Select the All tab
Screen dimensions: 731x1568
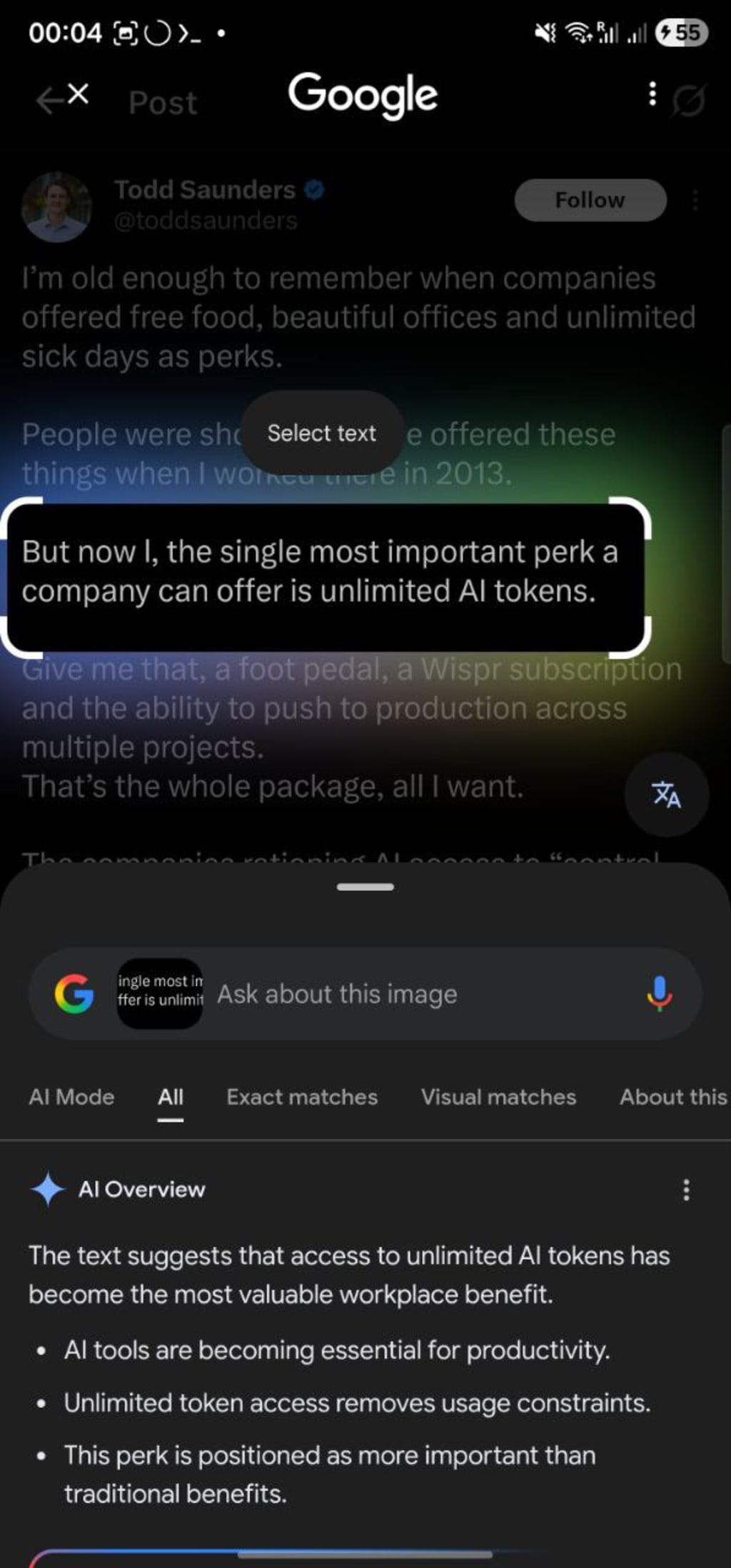[171, 1097]
